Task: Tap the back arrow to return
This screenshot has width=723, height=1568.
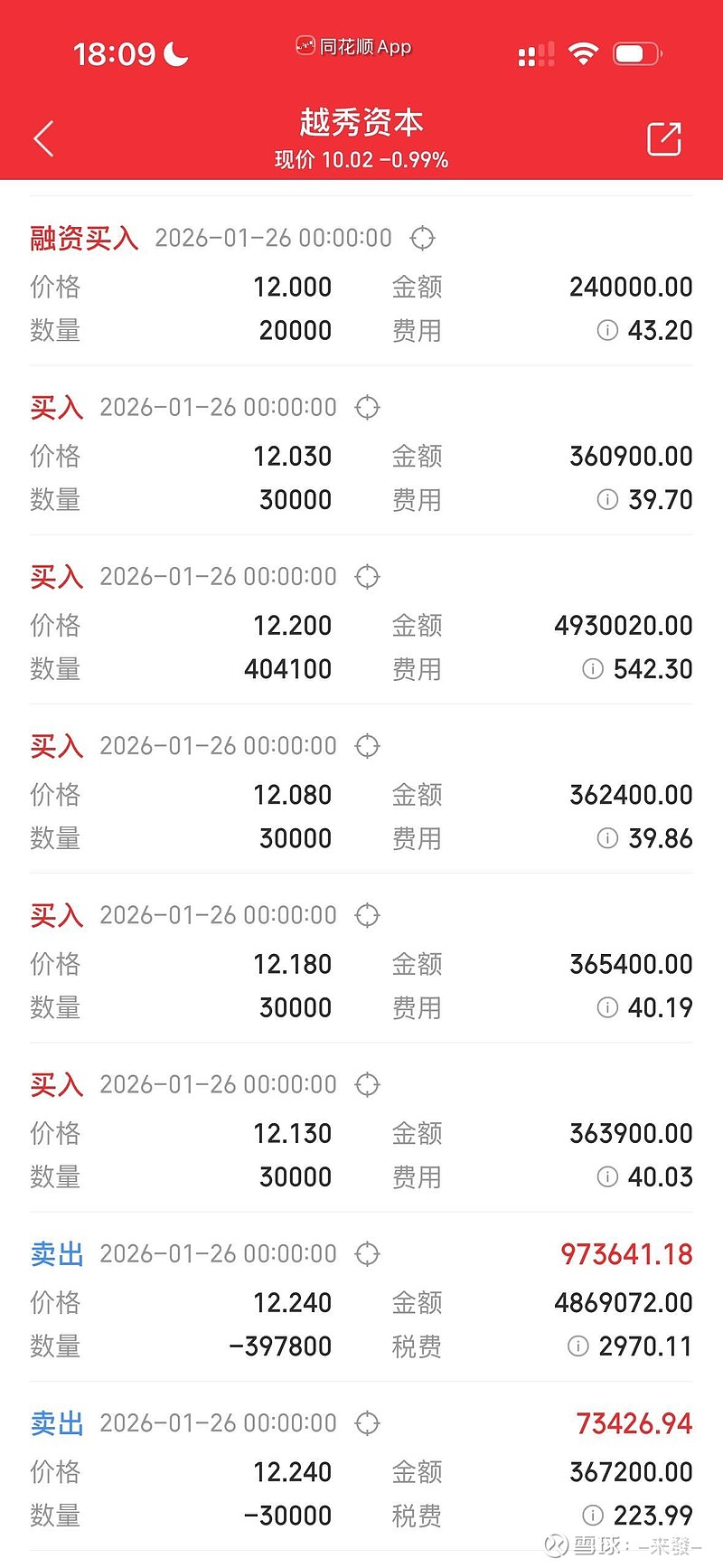Action: pyautogui.click(x=42, y=138)
